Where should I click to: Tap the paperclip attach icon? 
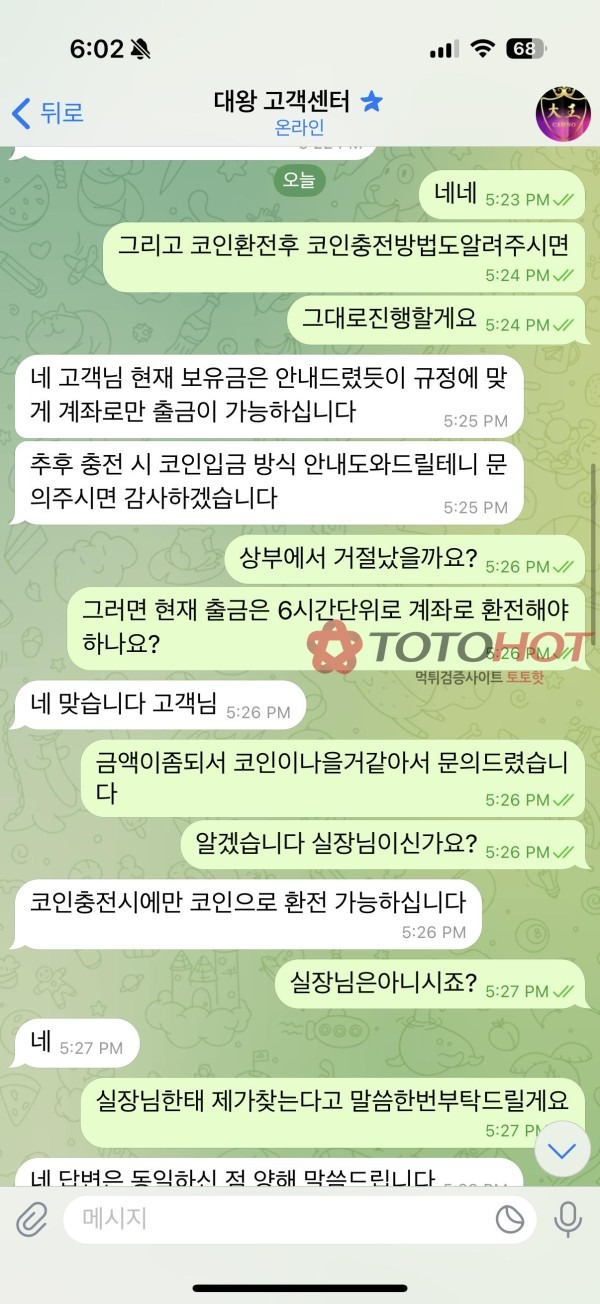(x=31, y=1218)
